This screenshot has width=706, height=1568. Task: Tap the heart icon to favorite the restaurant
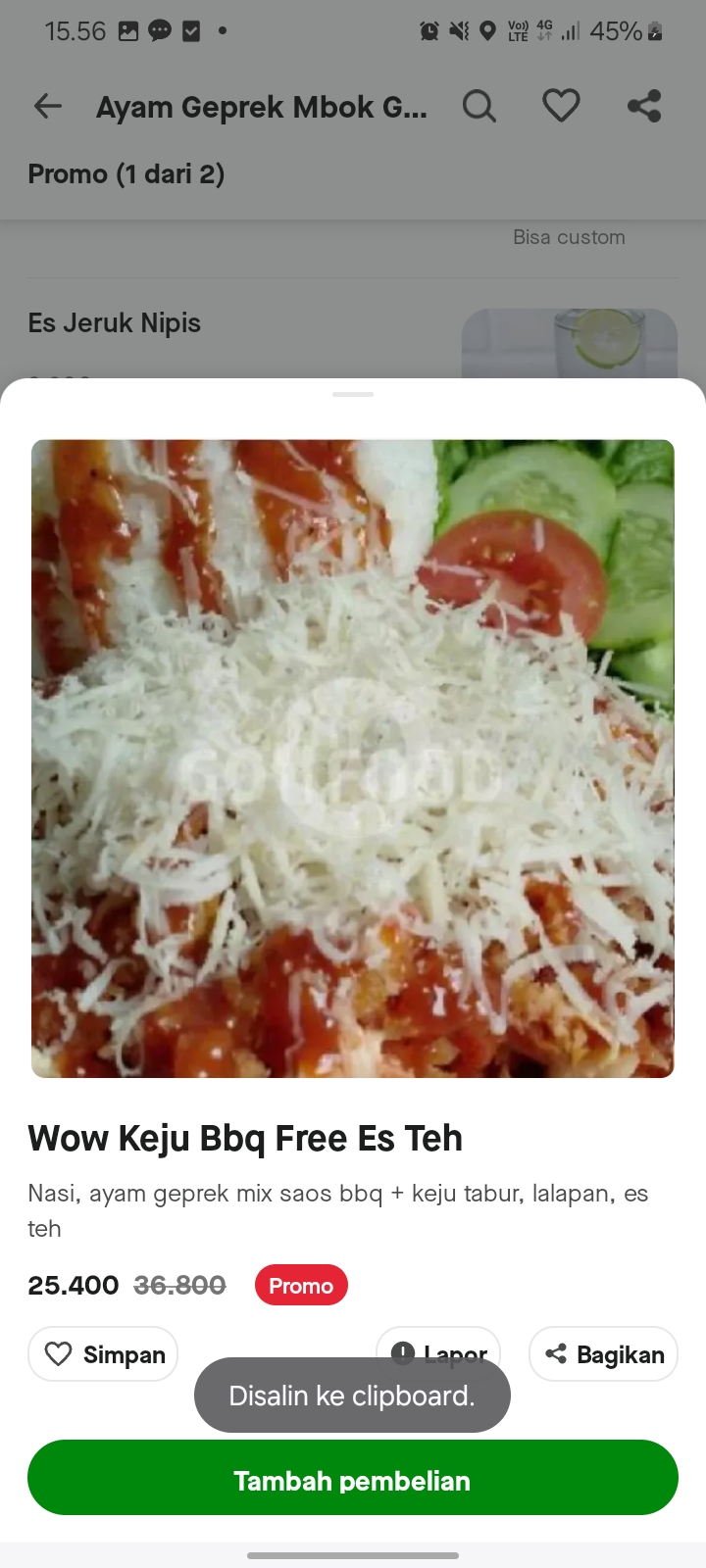pyautogui.click(x=561, y=106)
